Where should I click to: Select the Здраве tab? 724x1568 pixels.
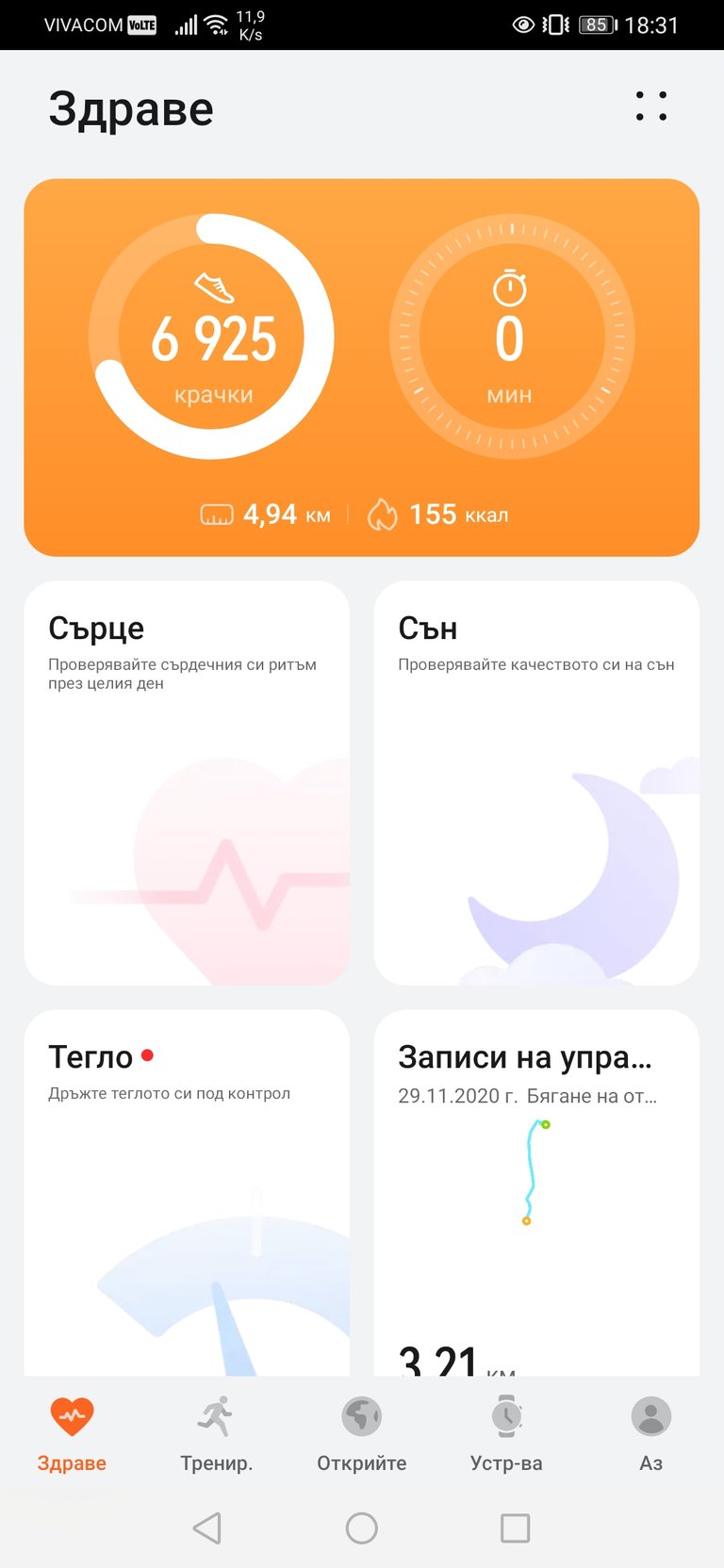click(x=72, y=1434)
